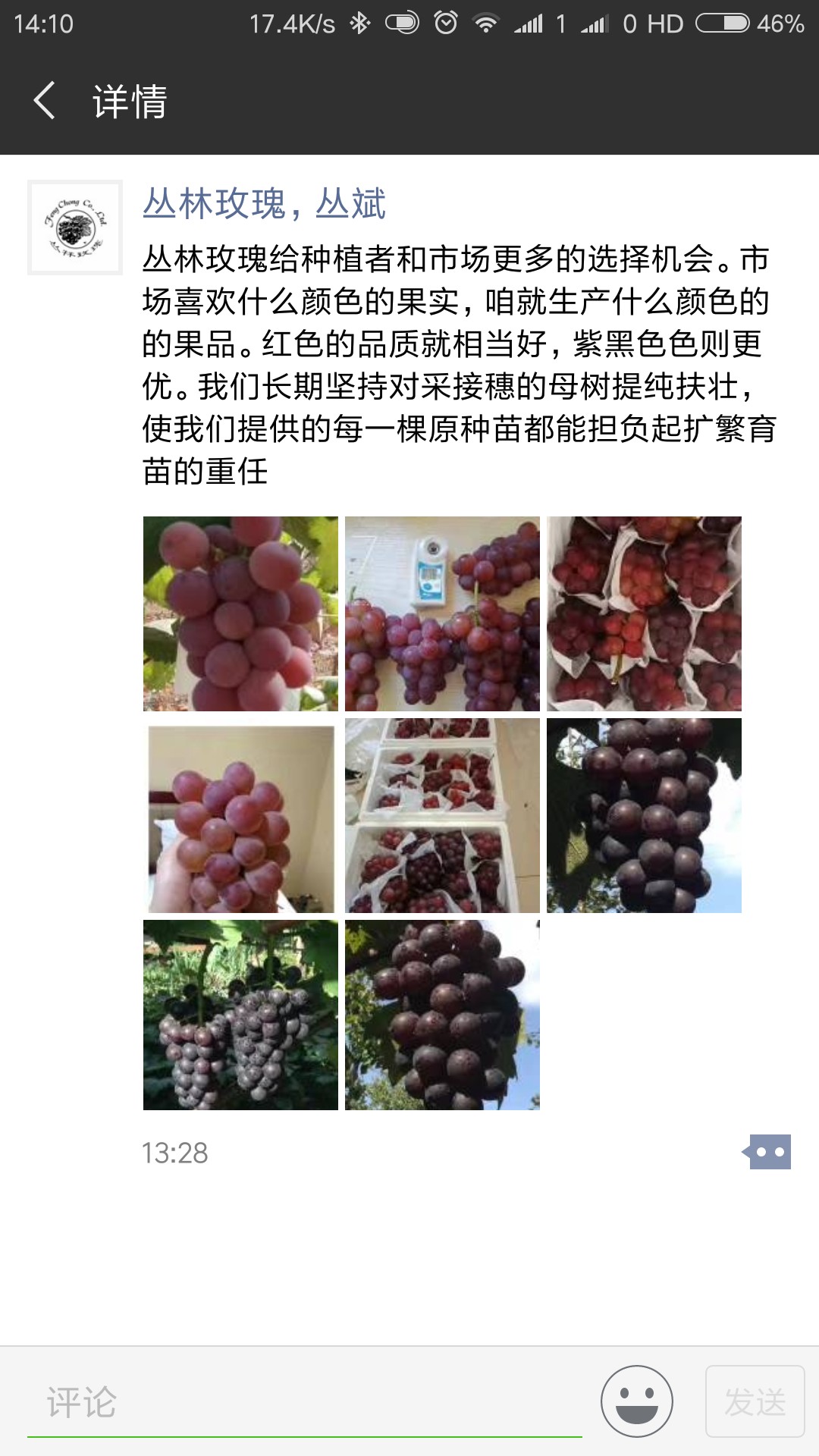Viewport: 819px width, 1456px height.
Task: Open the emoji picker
Action: (636, 1401)
